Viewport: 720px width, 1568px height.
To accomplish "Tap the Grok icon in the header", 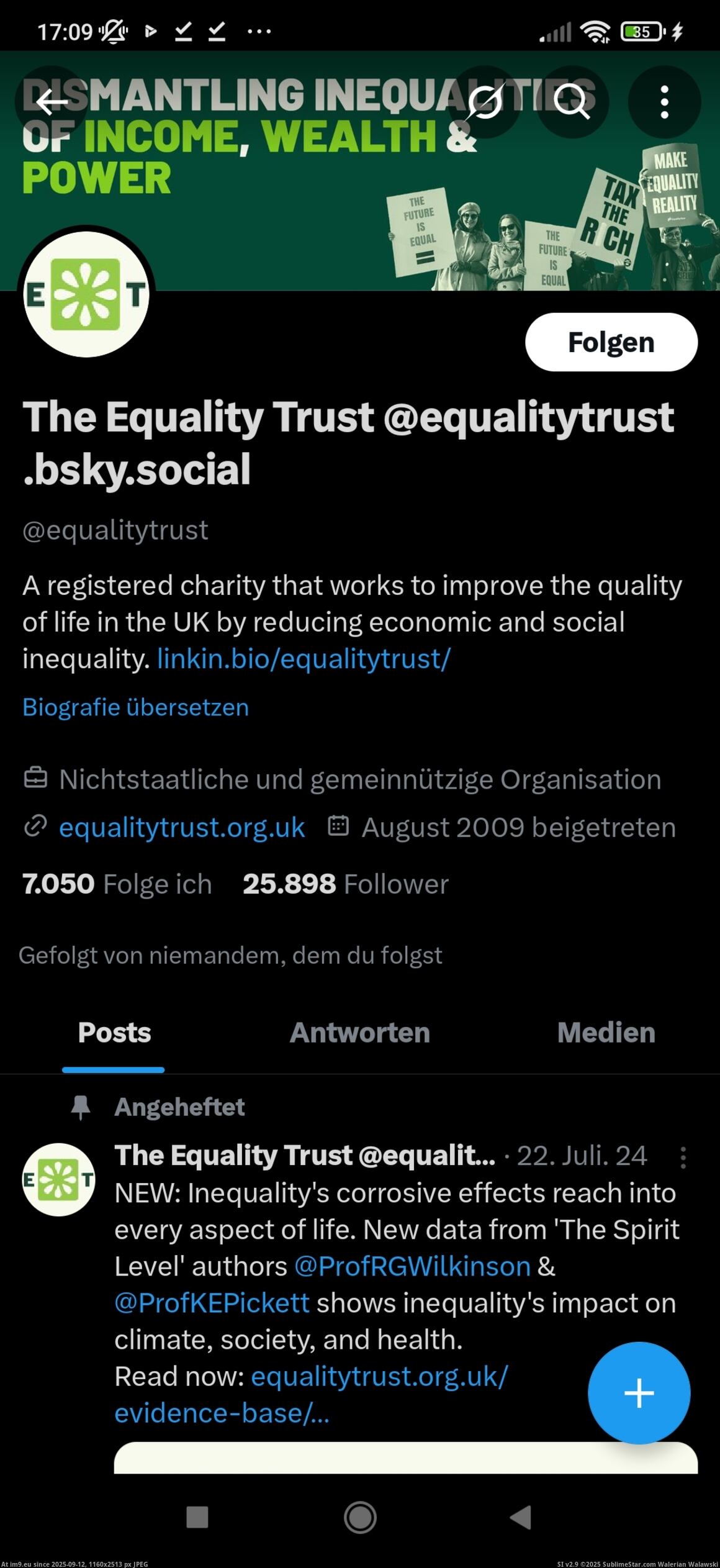I will point(485,102).
